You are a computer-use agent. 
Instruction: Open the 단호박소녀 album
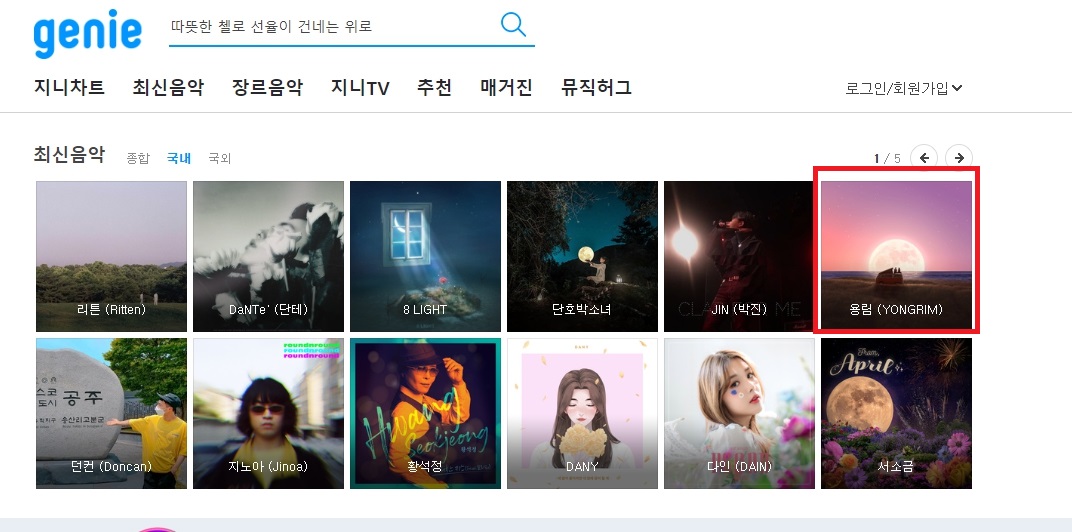pyautogui.click(x=582, y=255)
